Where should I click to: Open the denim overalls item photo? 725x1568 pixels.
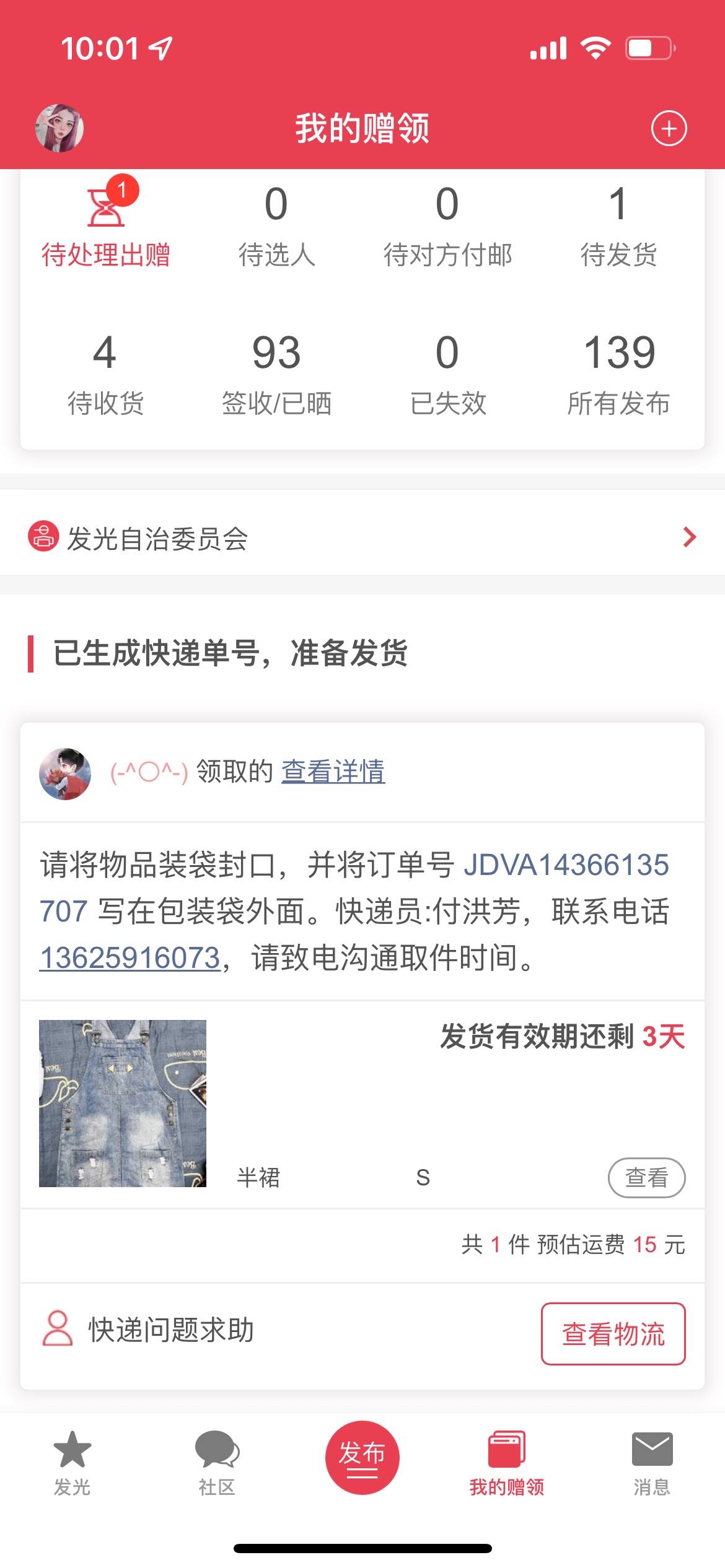pyautogui.click(x=123, y=1103)
